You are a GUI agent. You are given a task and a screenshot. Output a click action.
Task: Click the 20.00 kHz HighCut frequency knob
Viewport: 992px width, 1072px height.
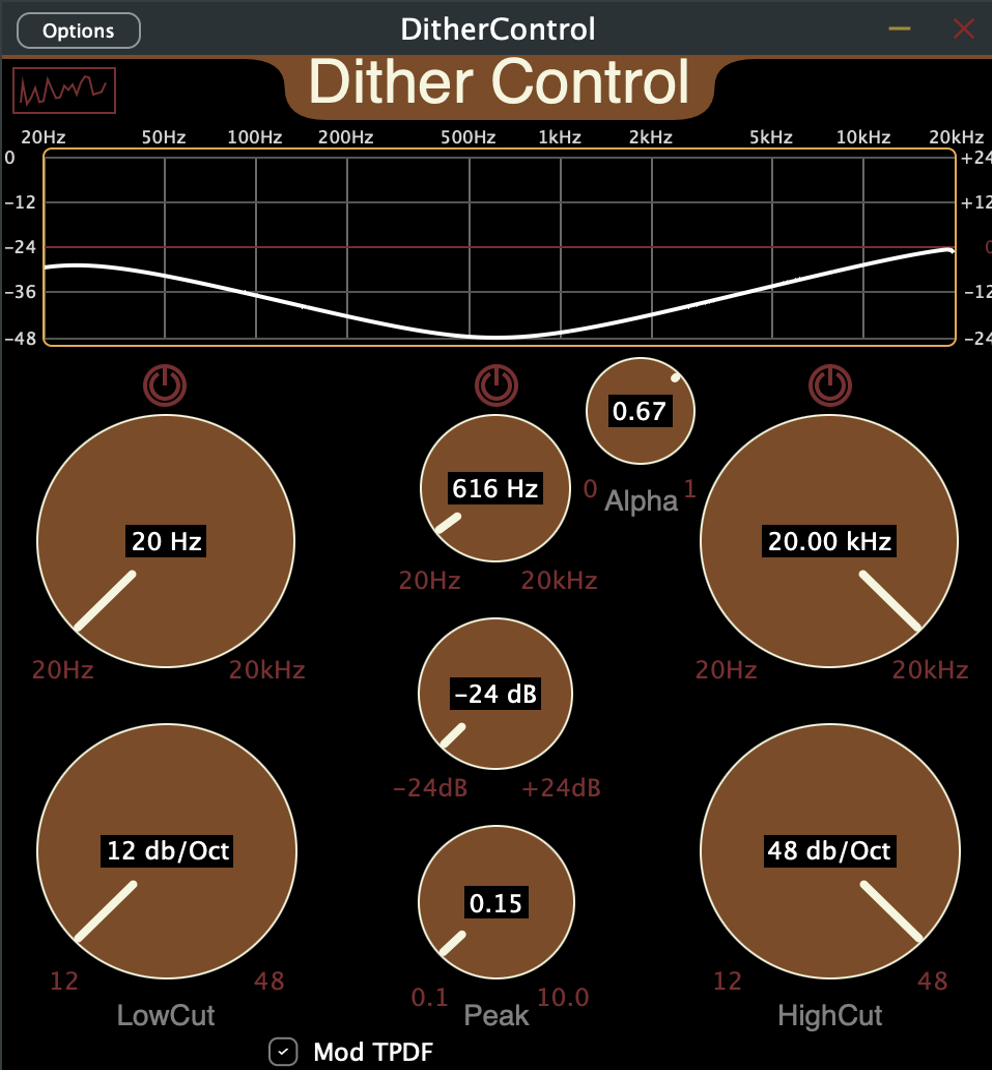[829, 540]
